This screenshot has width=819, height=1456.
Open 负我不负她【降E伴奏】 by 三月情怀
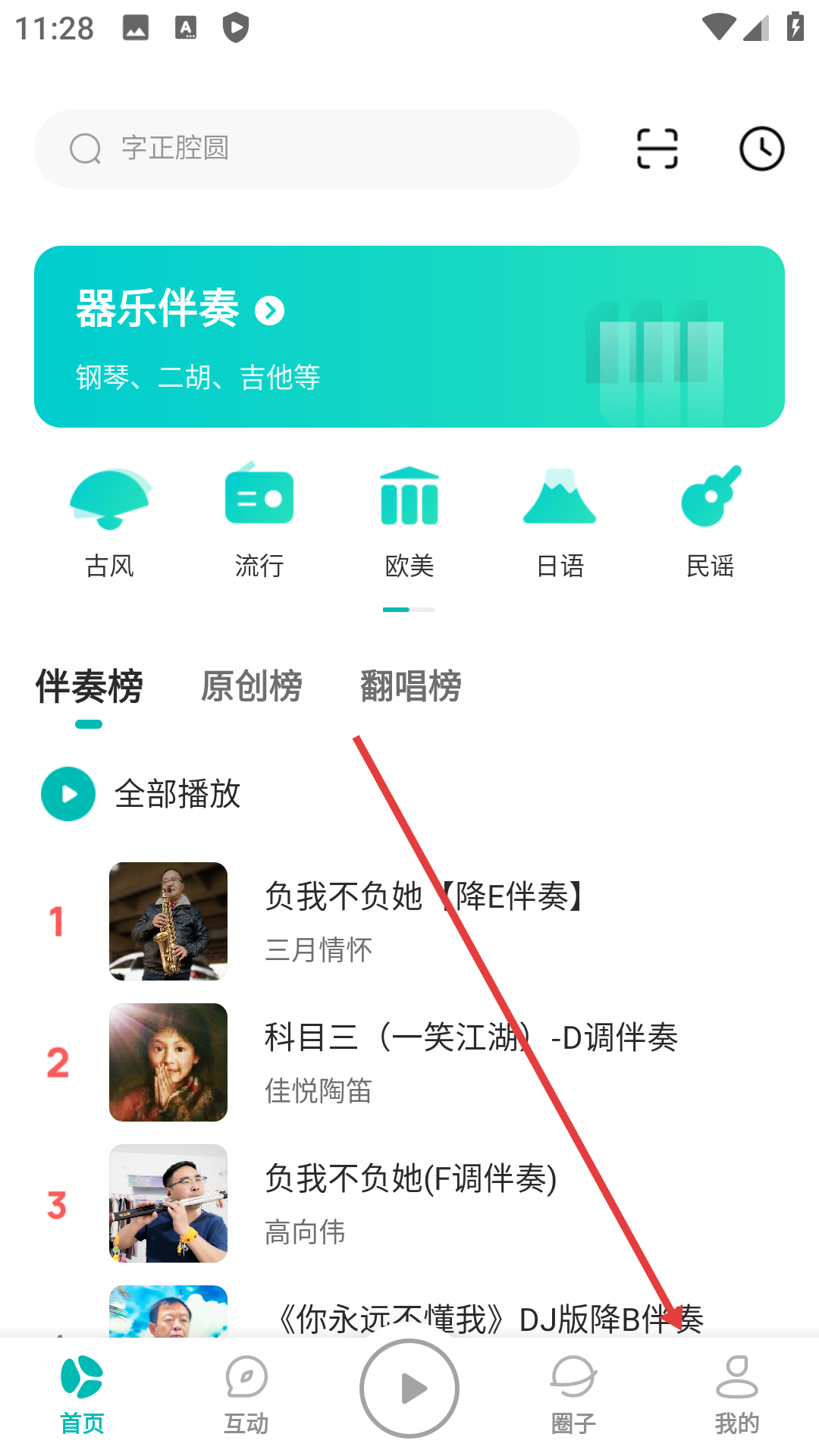click(425, 921)
